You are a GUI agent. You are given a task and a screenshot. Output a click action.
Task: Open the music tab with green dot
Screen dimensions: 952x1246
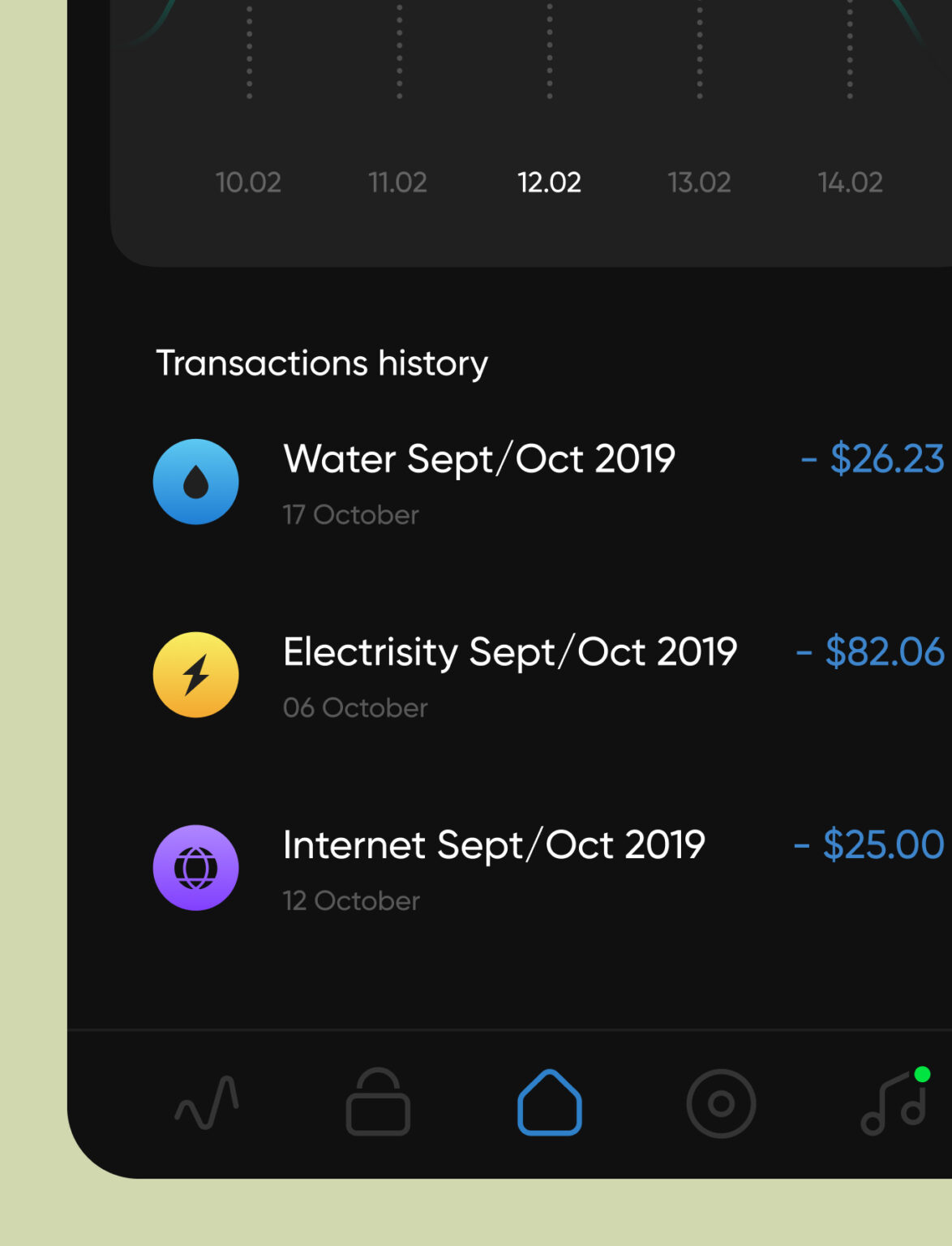click(x=893, y=1103)
